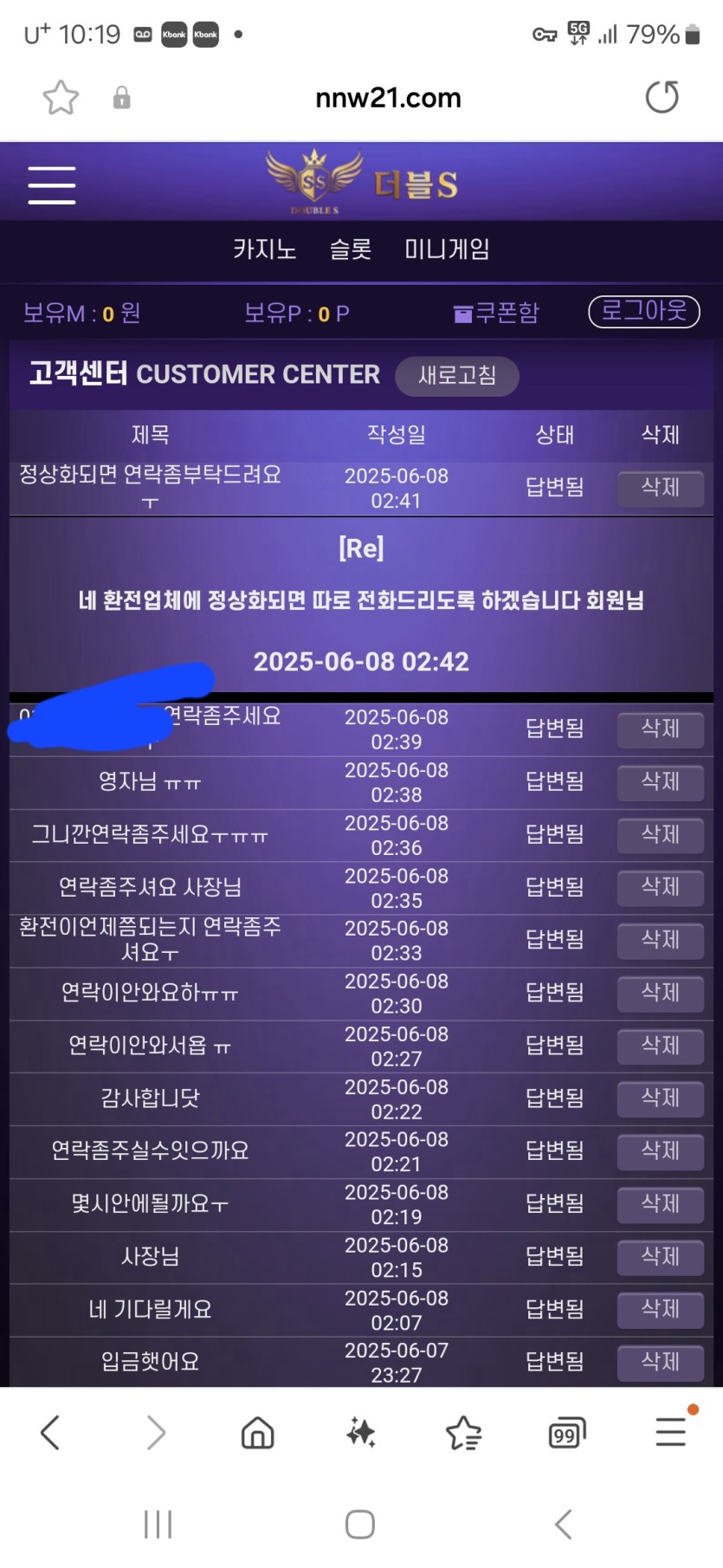Open the hamburger drawer menu

pos(52,185)
